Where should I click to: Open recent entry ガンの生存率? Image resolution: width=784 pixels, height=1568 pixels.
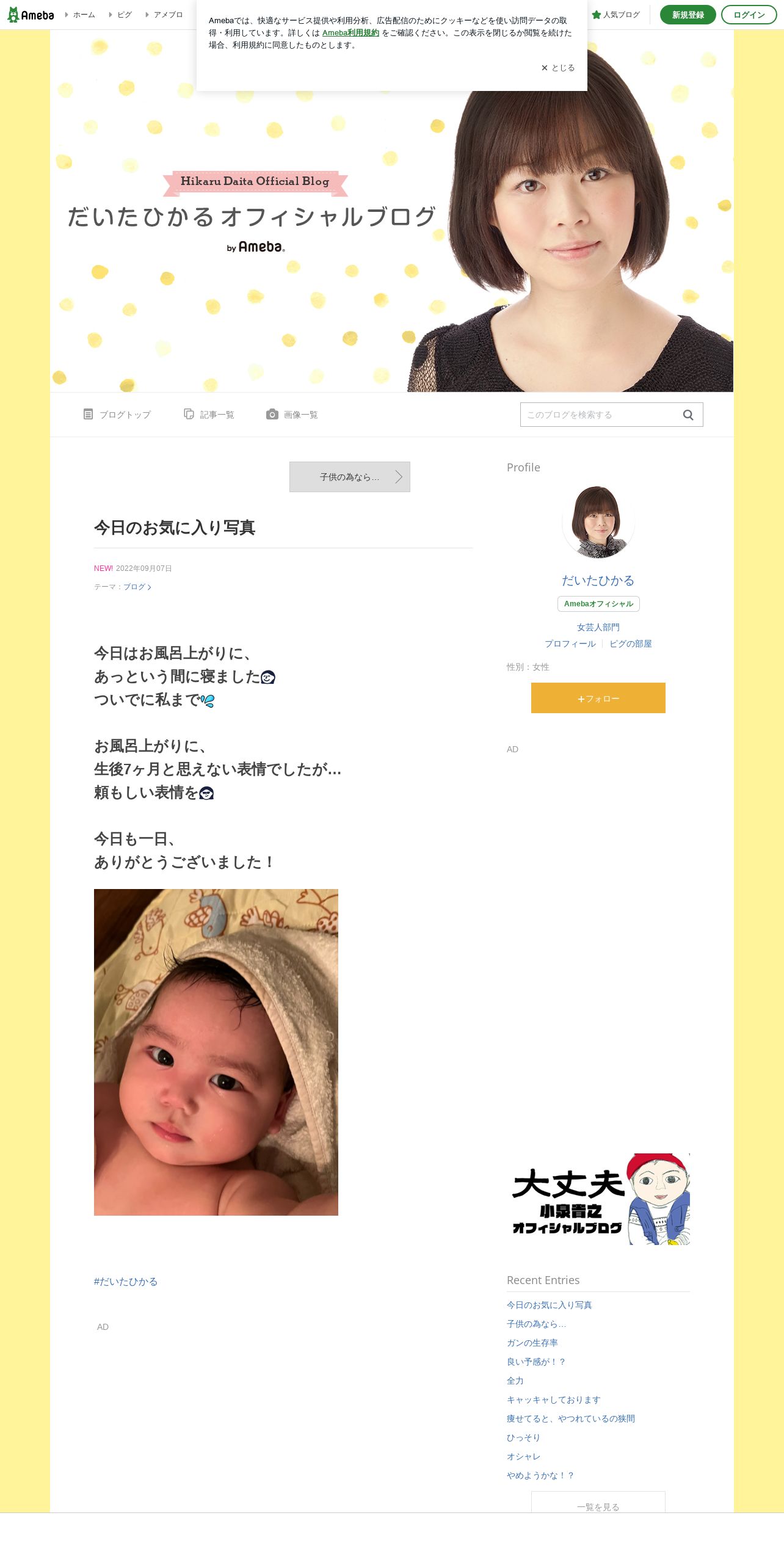click(x=532, y=1343)
